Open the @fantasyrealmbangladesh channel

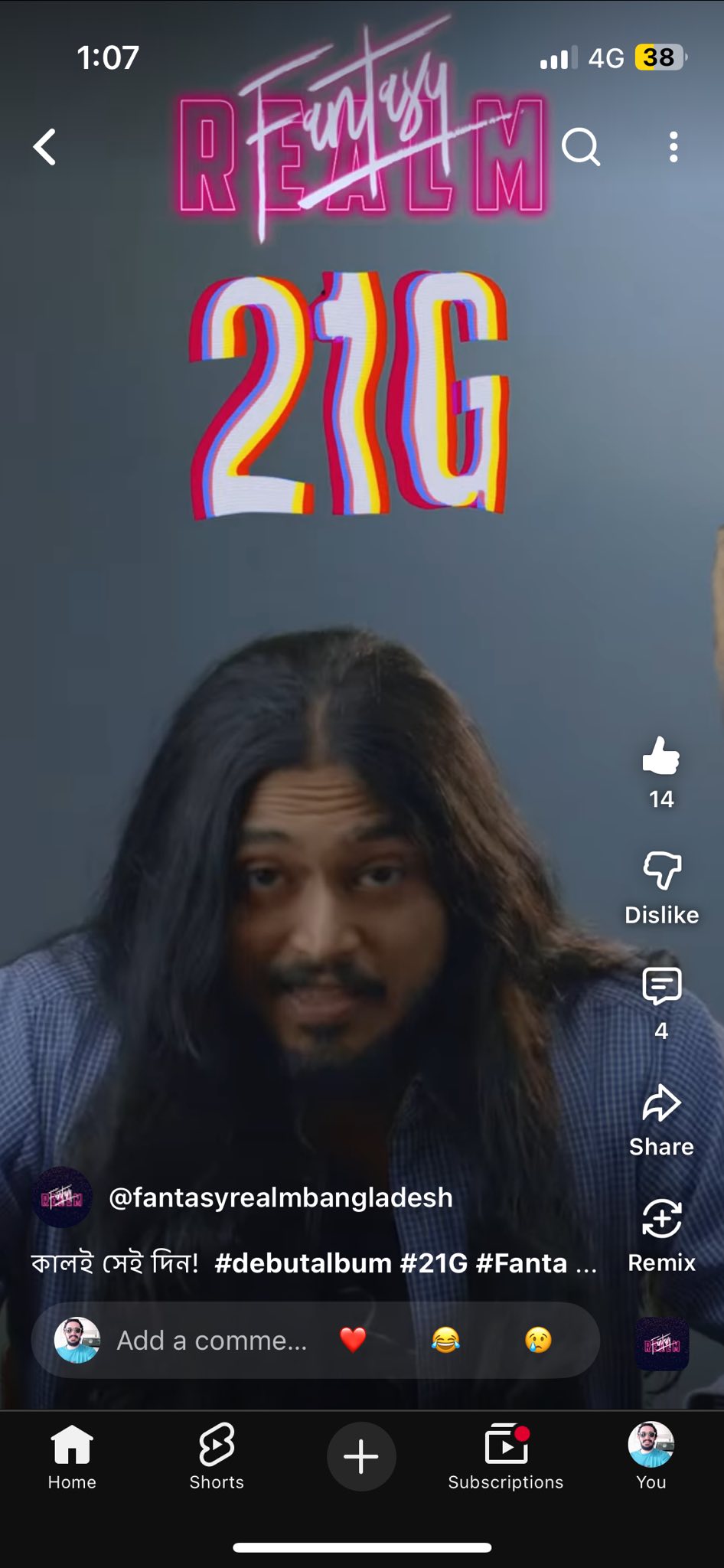[x=280, y=1197]
